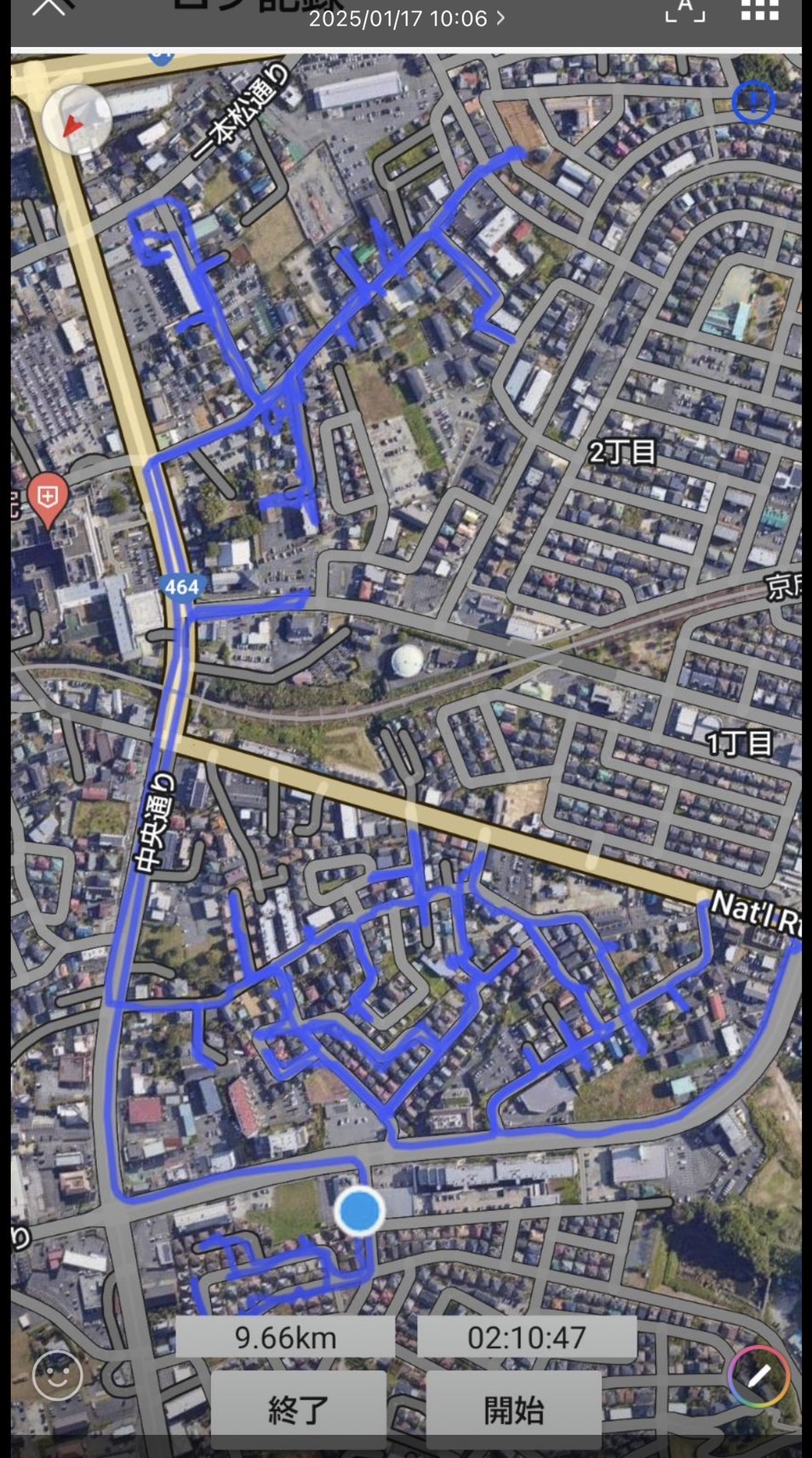
Task: Open the 2025/01/17 10:06 date selector
Action: pyautogui.click(x=406, y=18)
